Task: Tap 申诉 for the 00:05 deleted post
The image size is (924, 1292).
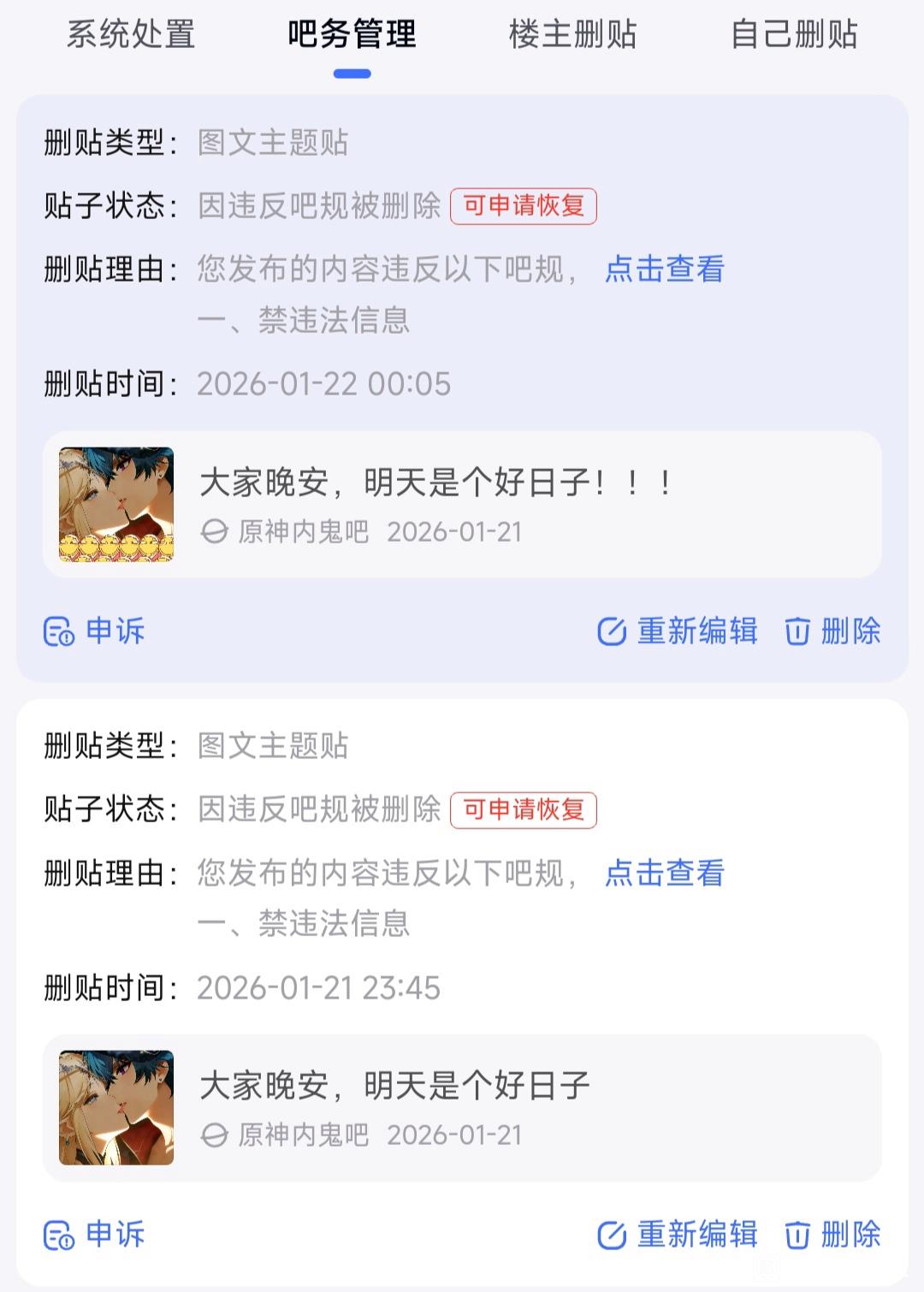Action: [95, 631]
